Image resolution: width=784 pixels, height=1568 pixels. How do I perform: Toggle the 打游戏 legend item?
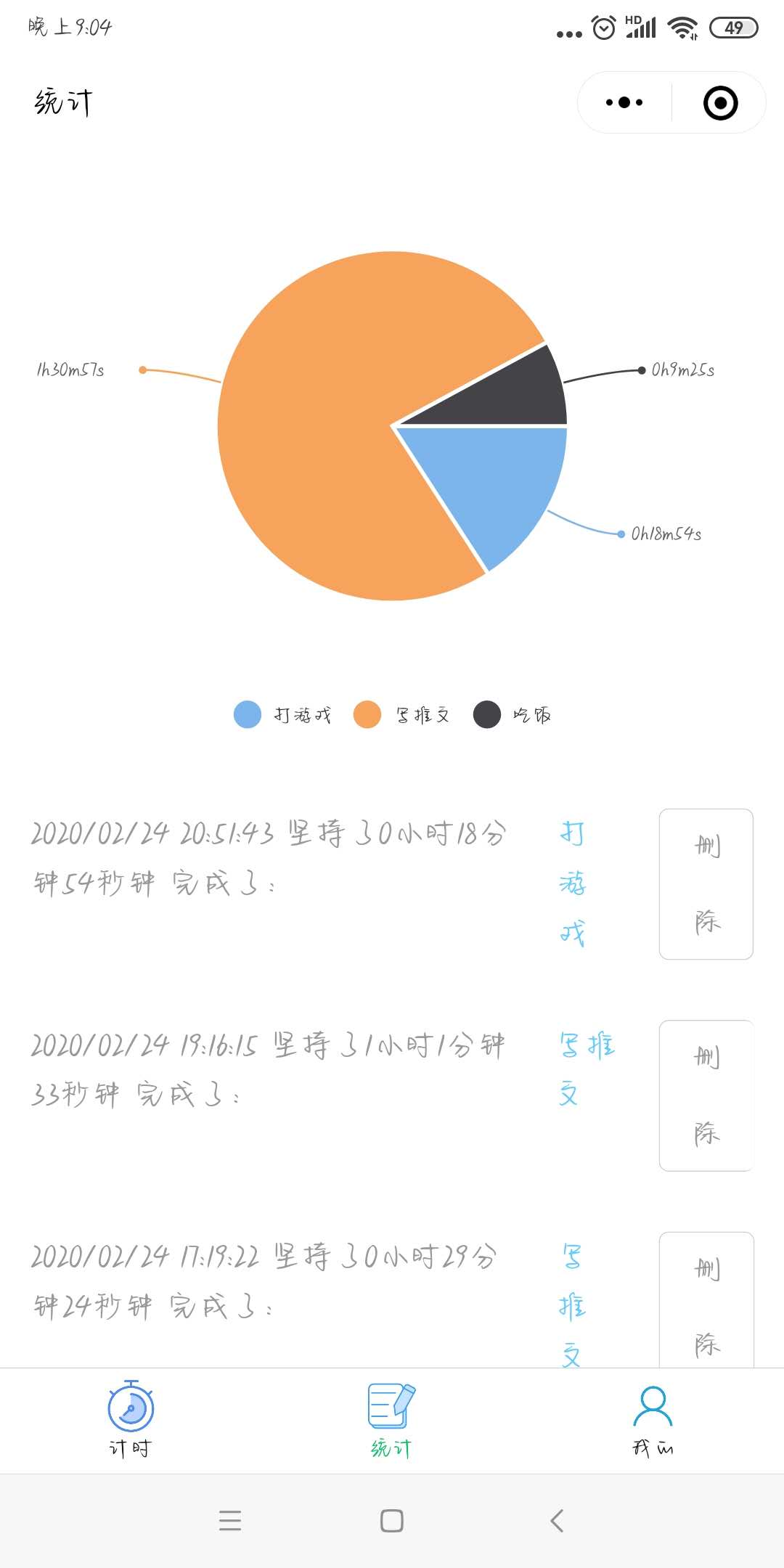282,714
